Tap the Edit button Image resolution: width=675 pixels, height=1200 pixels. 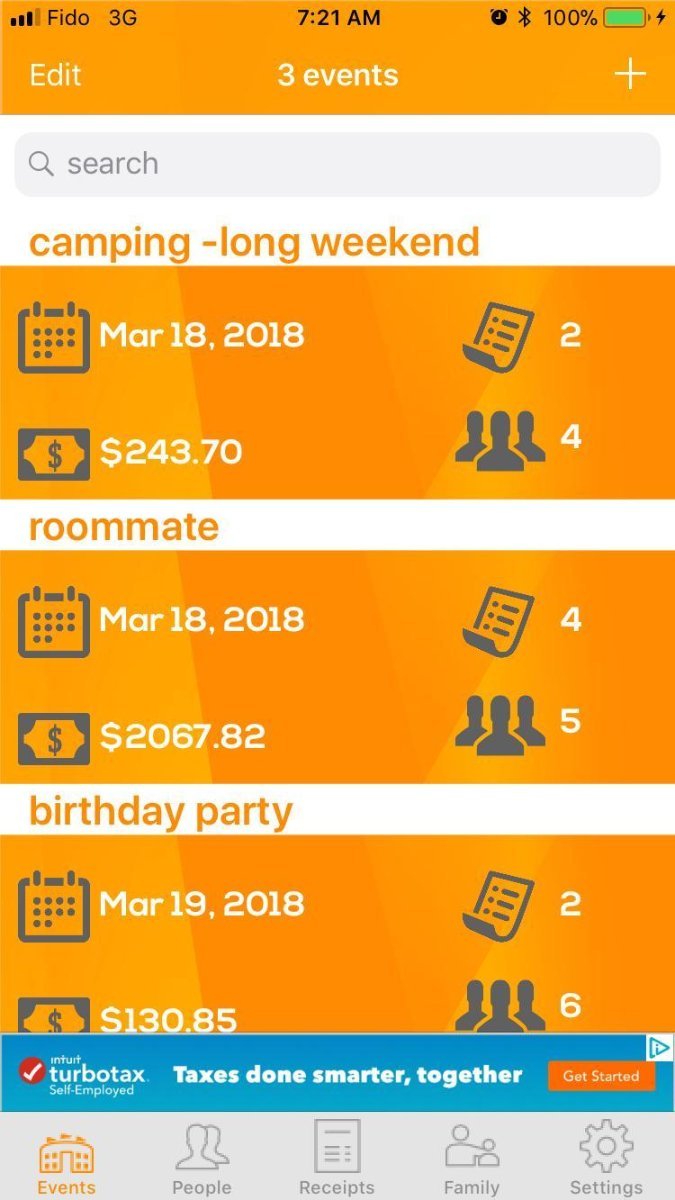(55, 75)
